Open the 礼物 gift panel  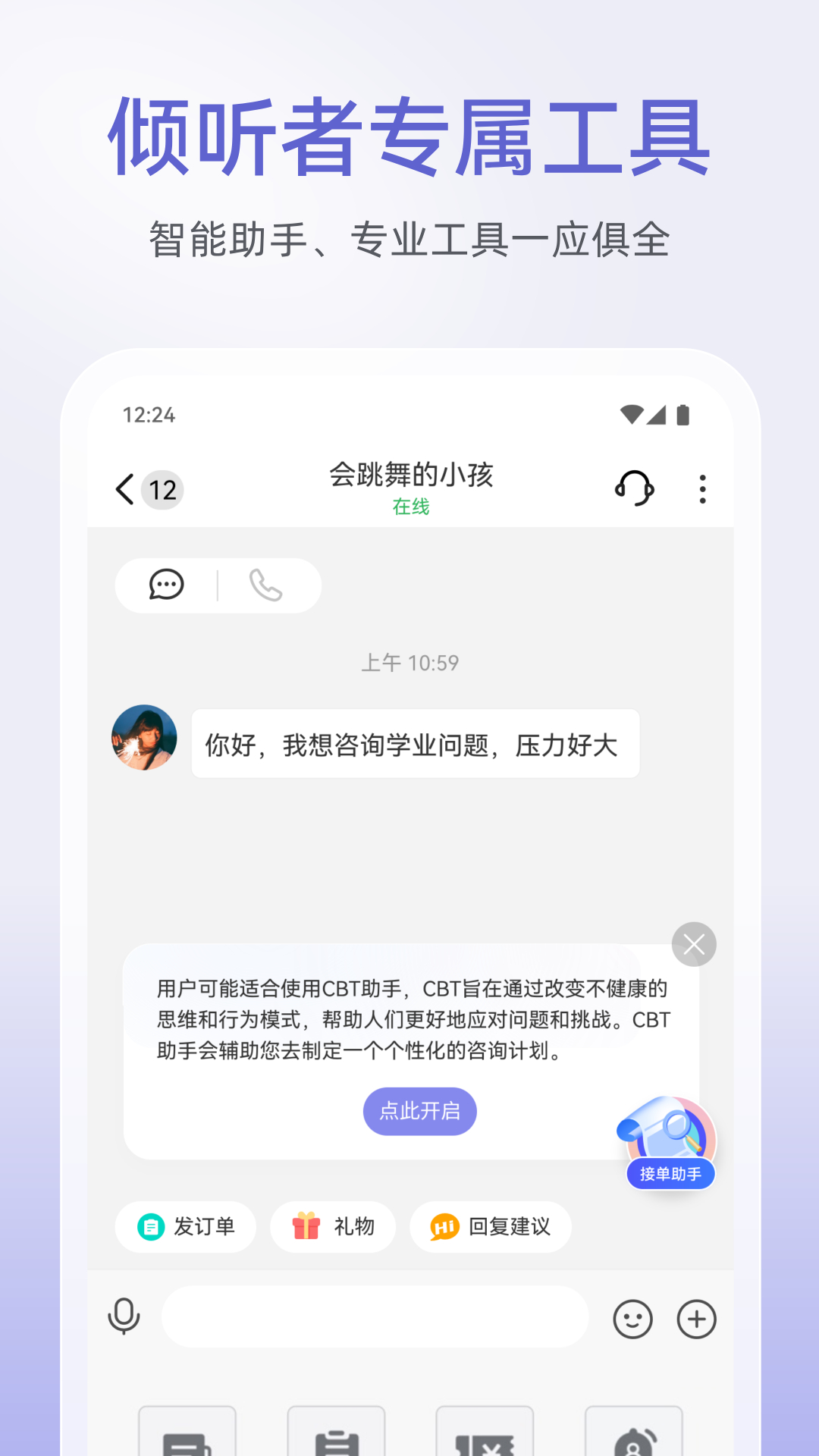(333, 1227)
